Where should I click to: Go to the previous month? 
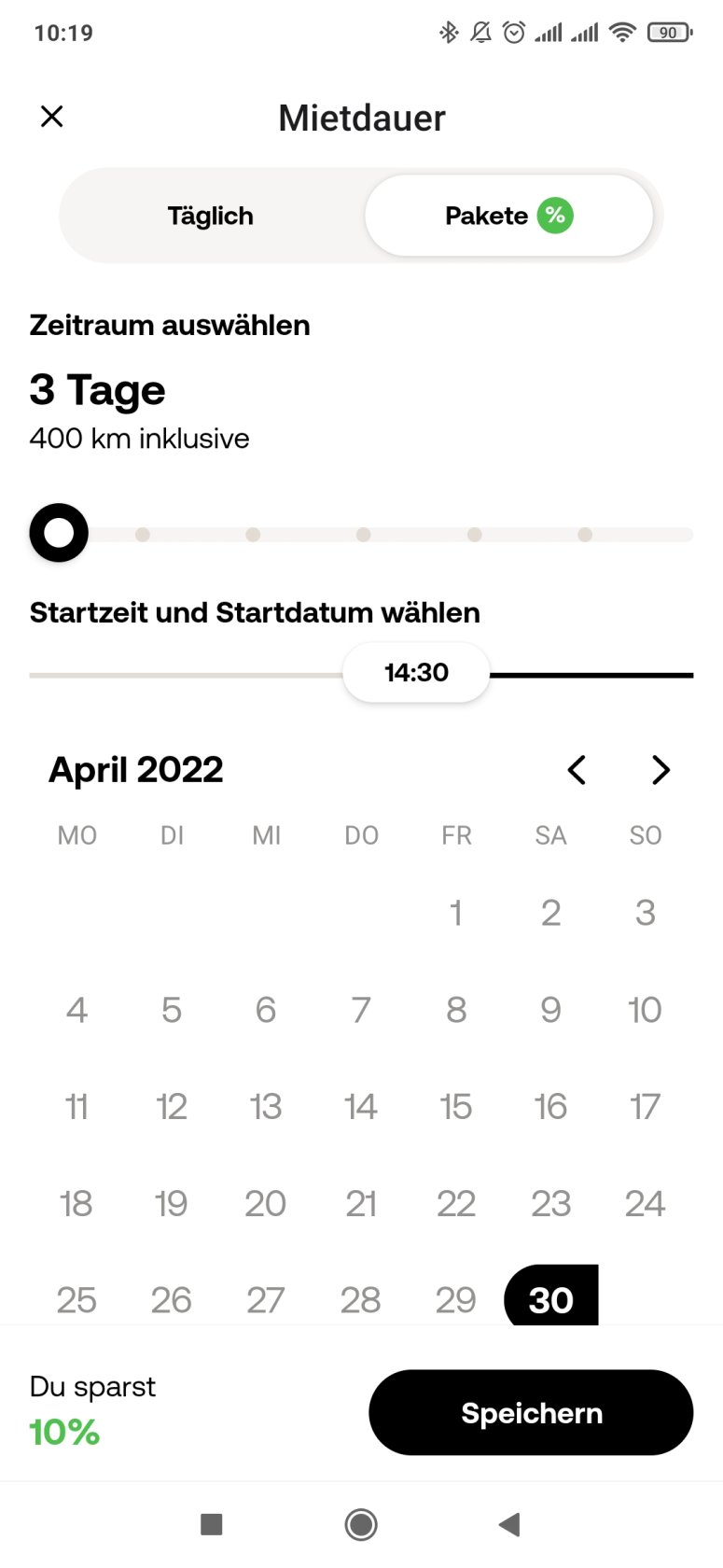pos(577,770)
